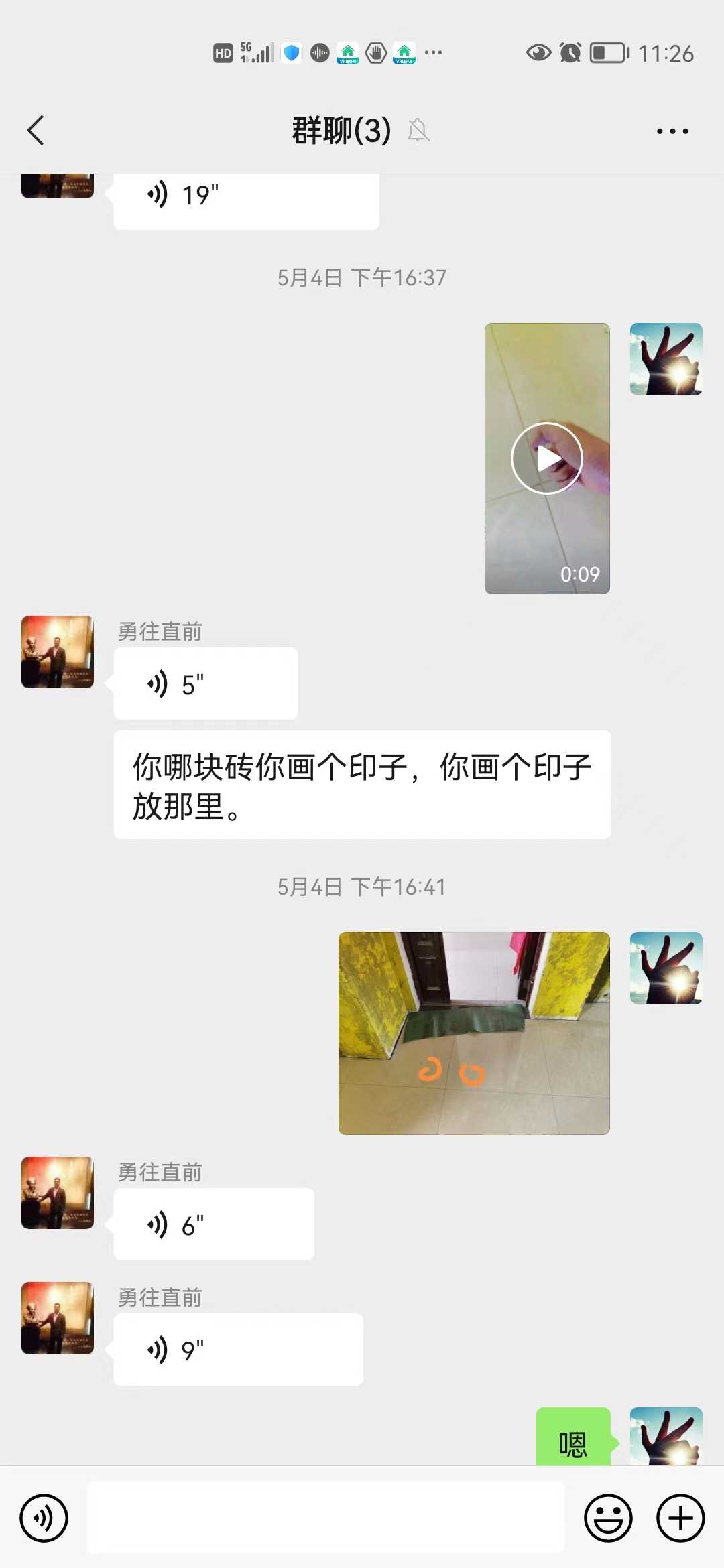Play the 0:09 video message

tap(547, 458)
